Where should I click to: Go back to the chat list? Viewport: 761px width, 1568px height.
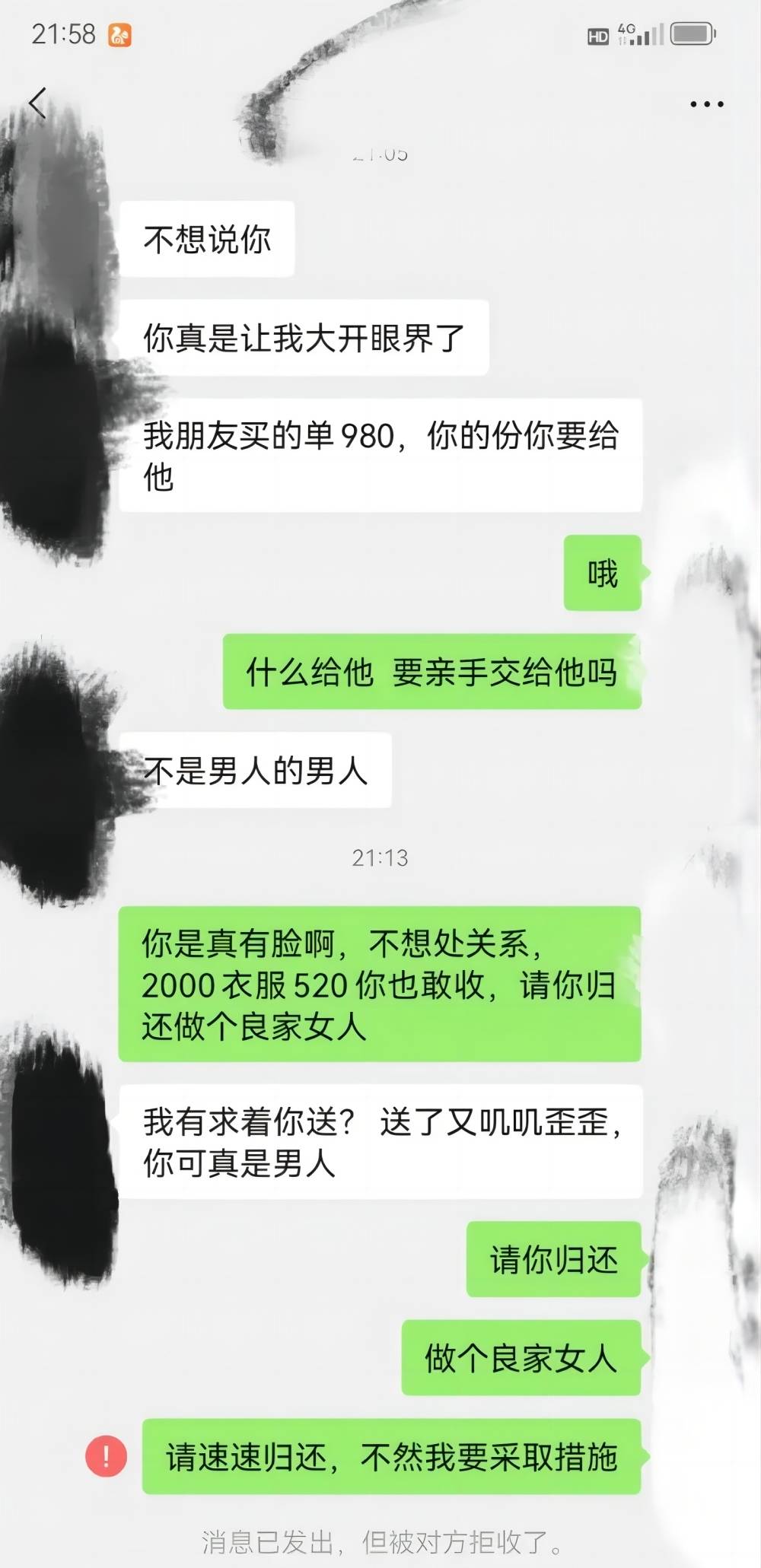pyautogui.click(x=38, y=103)
